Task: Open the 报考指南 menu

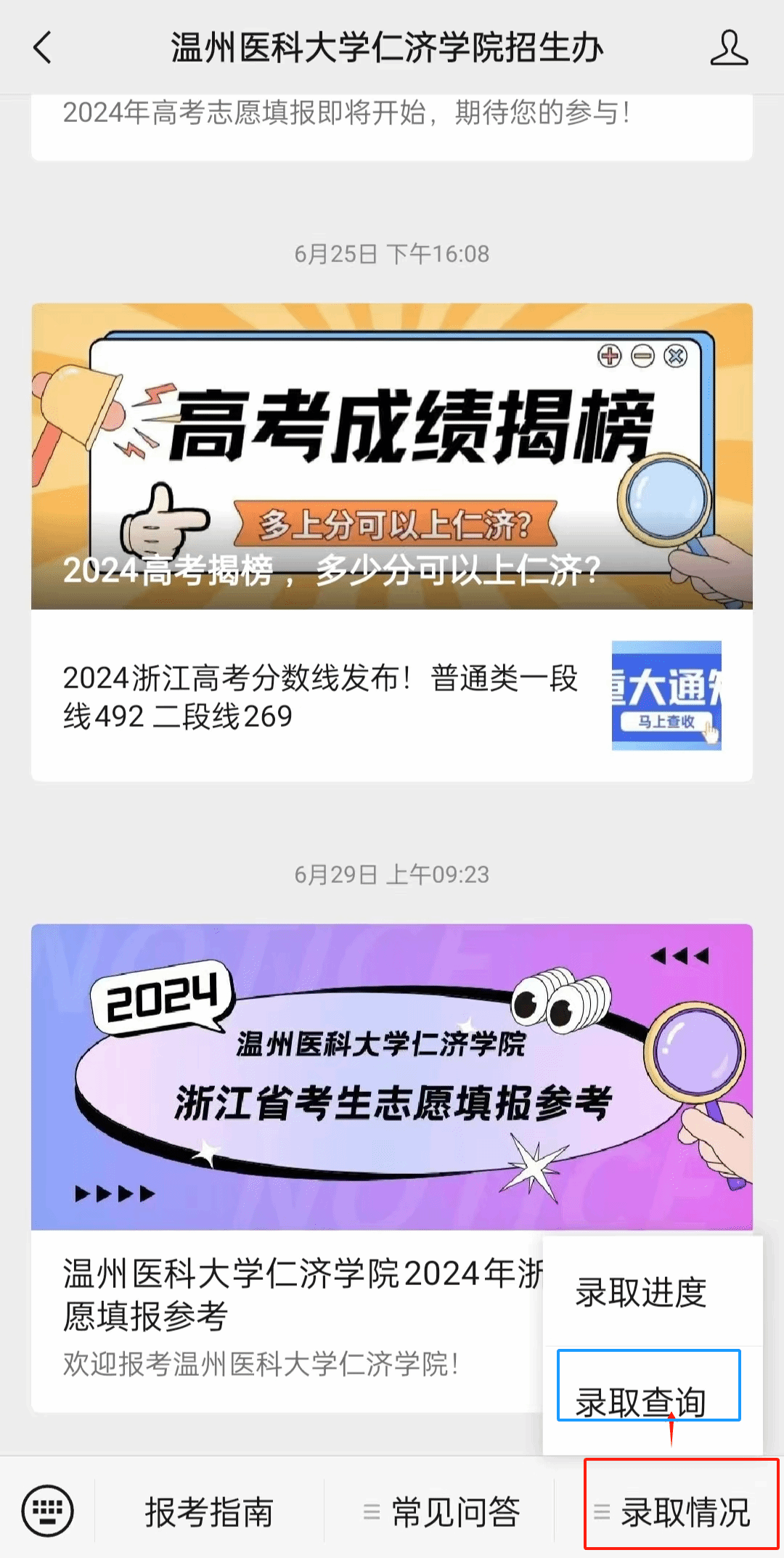Action: point(209,1512)
